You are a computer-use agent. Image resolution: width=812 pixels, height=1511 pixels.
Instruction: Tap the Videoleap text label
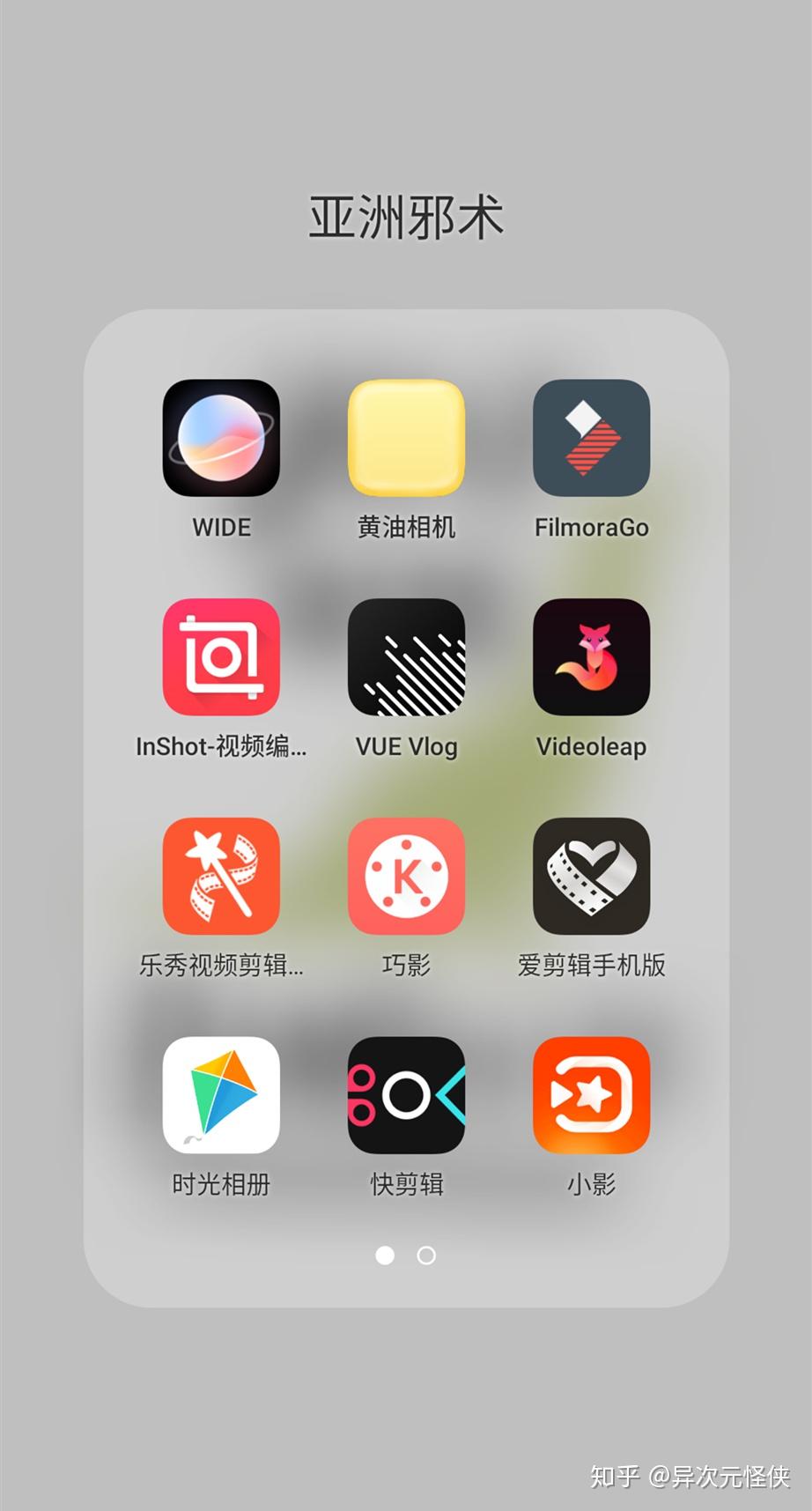[591, 747]
